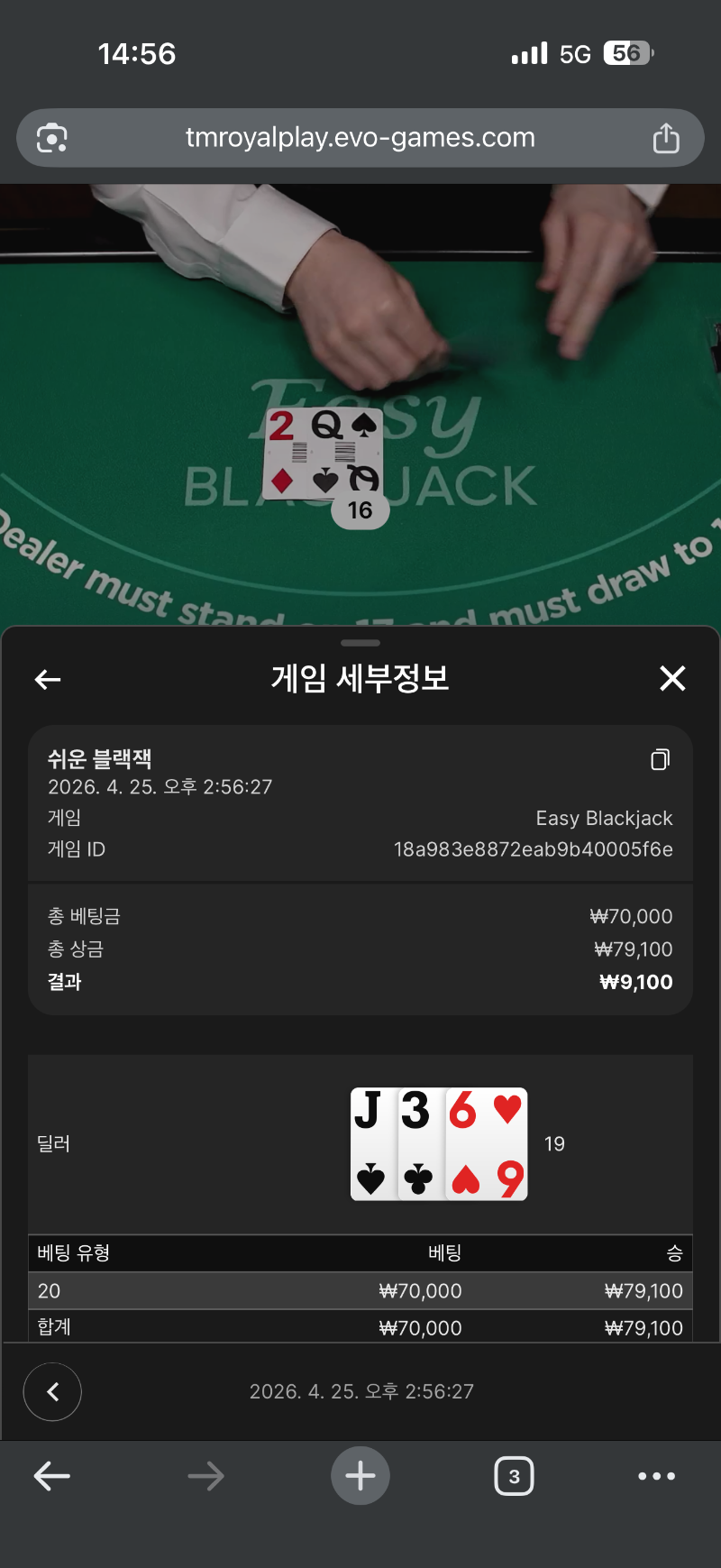View the 3 open browser tabs
This screenshot has width=721, height=1568.
pyautogui.click(x=514, y=1476)
